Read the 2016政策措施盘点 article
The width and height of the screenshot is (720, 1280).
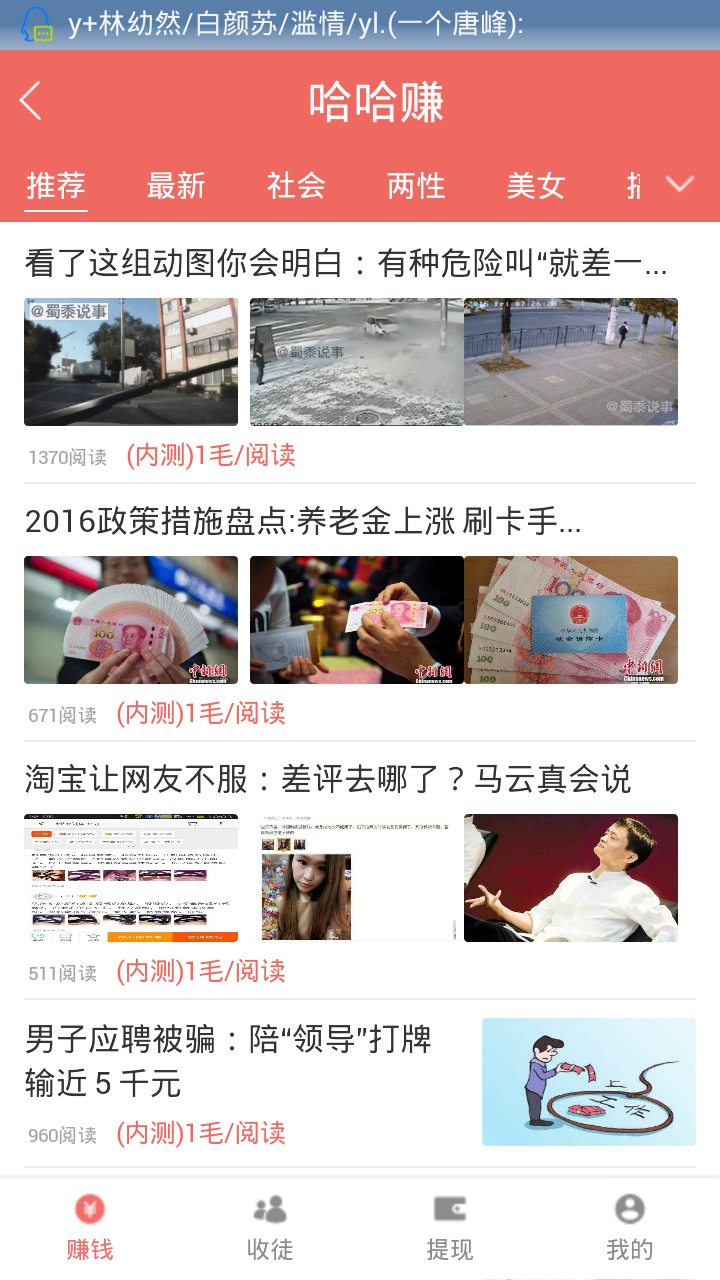click(303, 521)
